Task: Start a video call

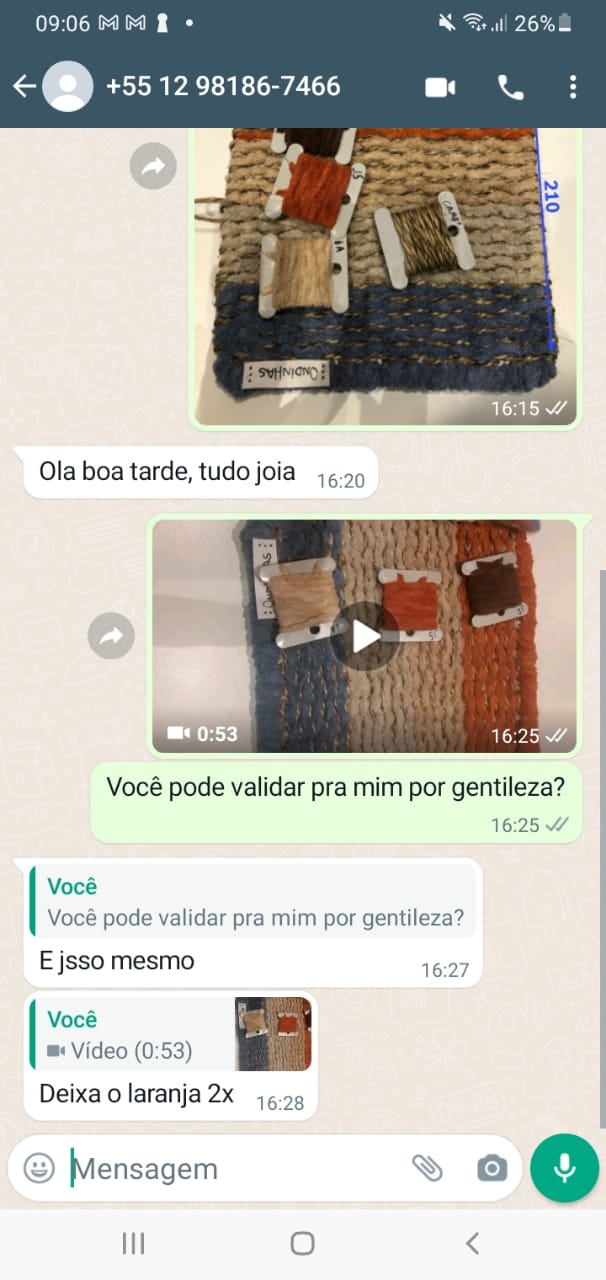Action: tap(440, 88)
